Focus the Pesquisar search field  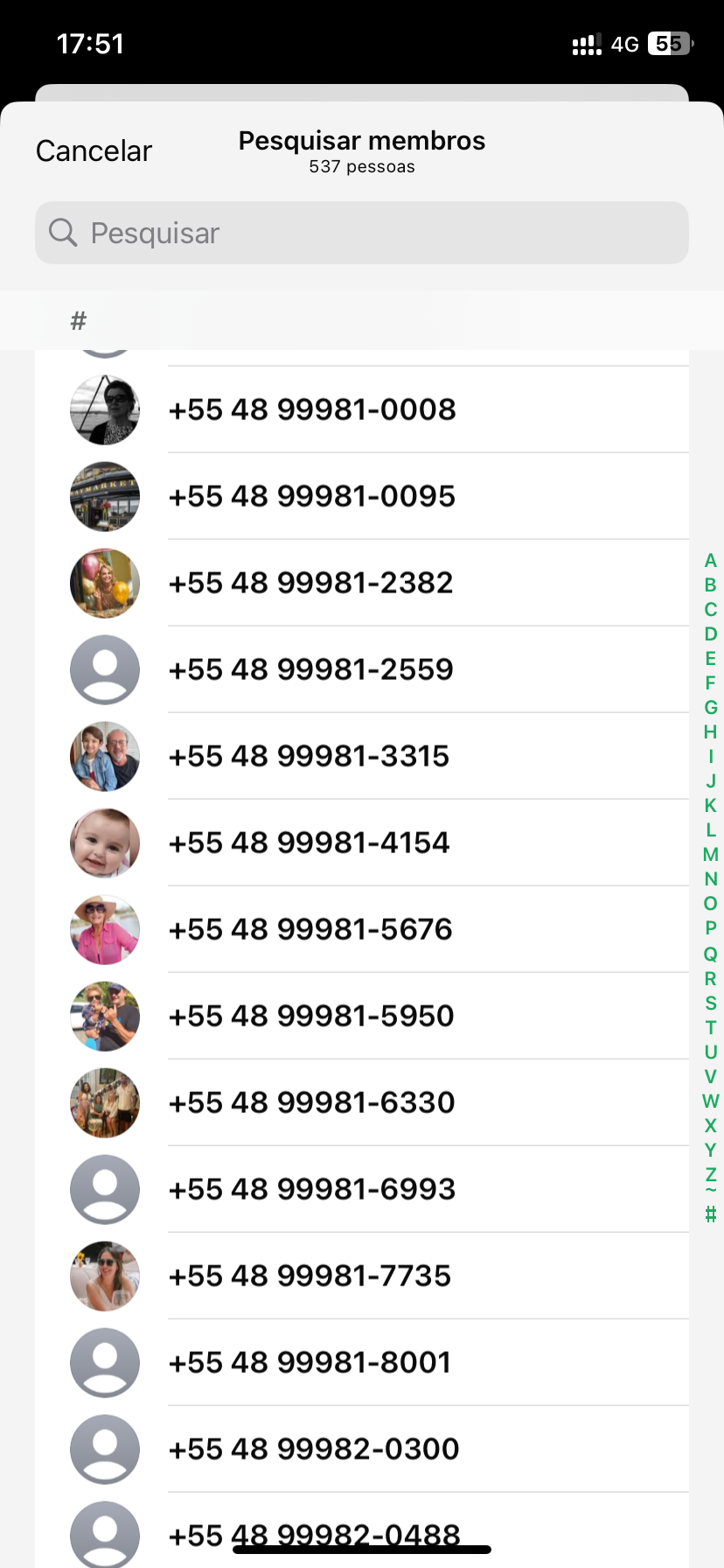(x=362, y=233)
